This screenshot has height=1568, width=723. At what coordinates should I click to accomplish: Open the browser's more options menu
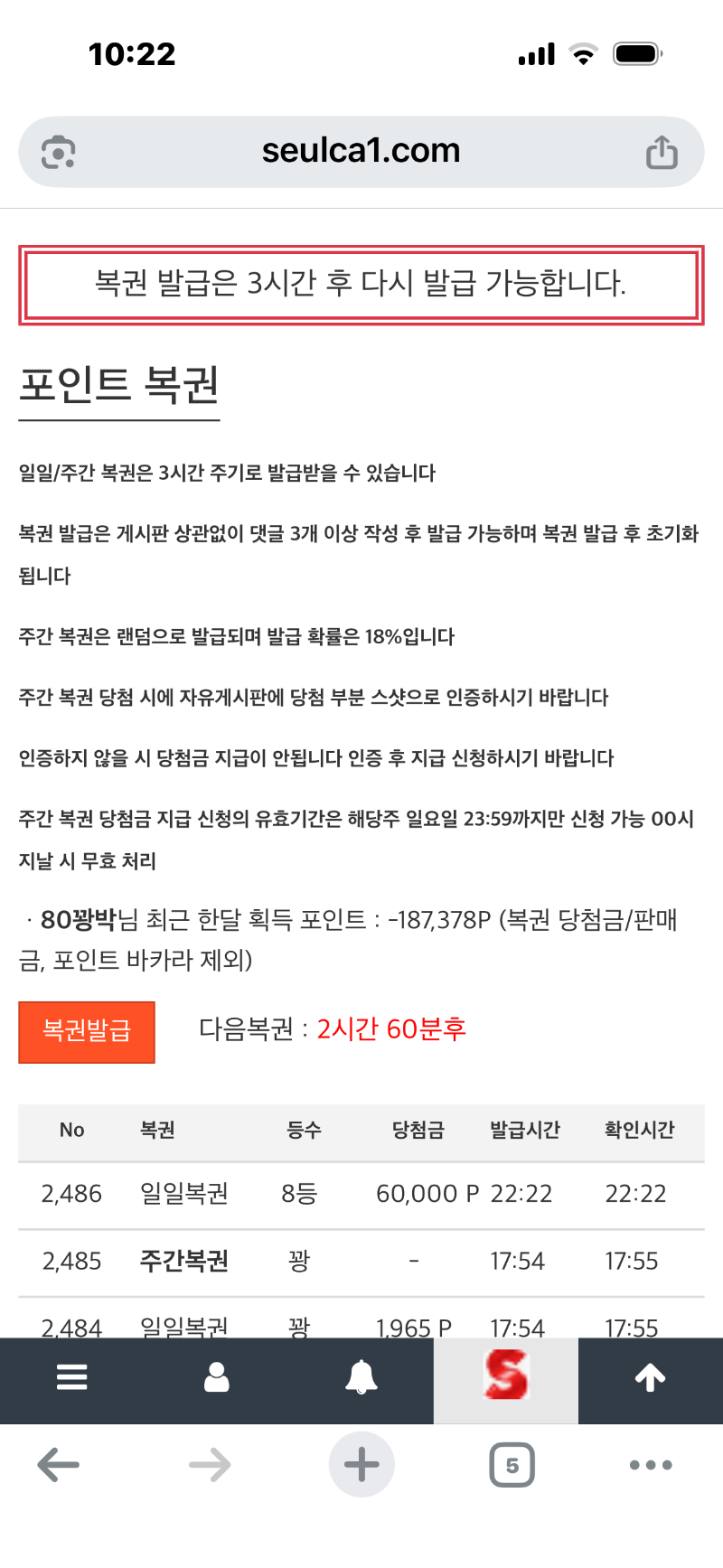[x=651, y=1465]
